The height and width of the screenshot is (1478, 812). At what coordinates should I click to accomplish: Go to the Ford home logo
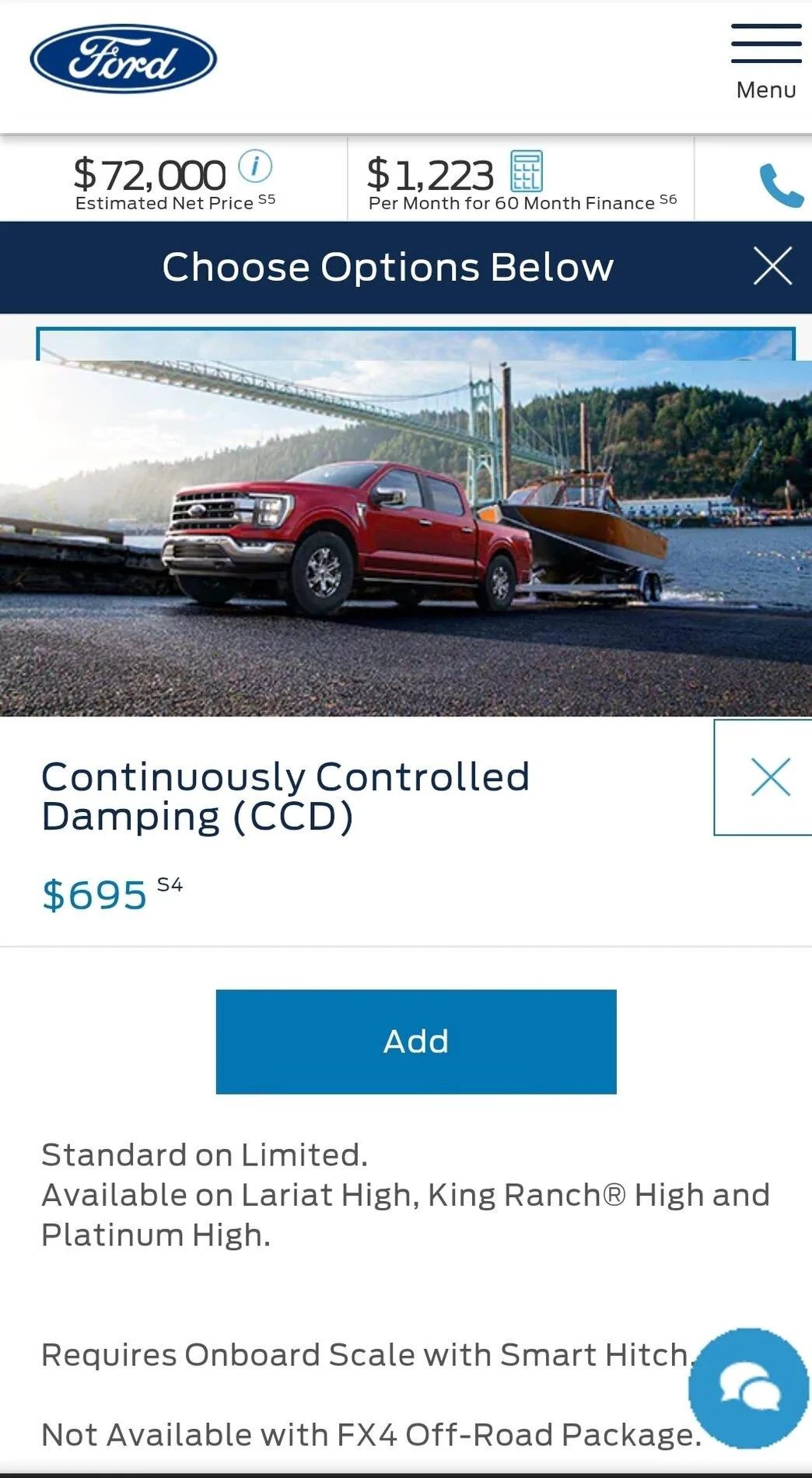tap(123, 59)
